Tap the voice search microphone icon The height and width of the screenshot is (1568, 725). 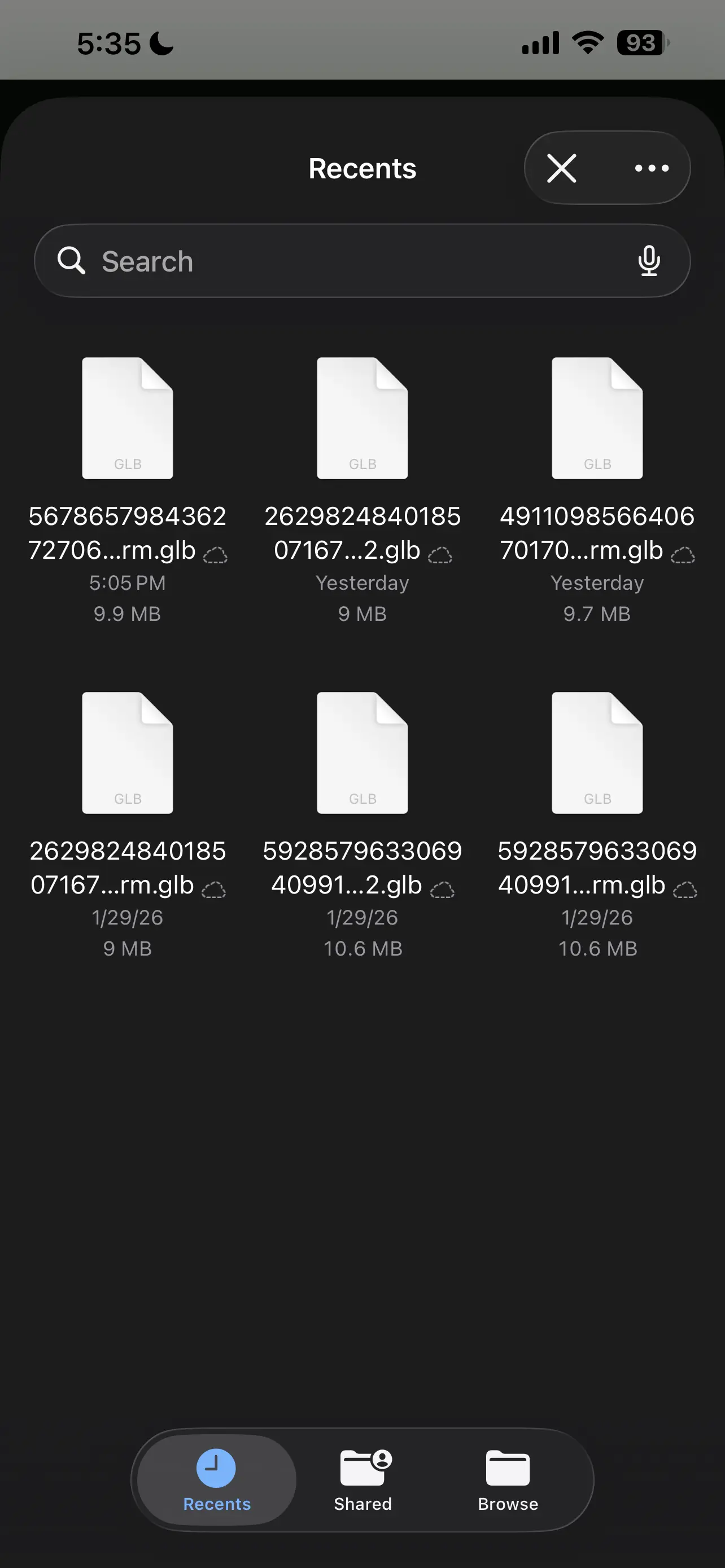tap(649, 261)
